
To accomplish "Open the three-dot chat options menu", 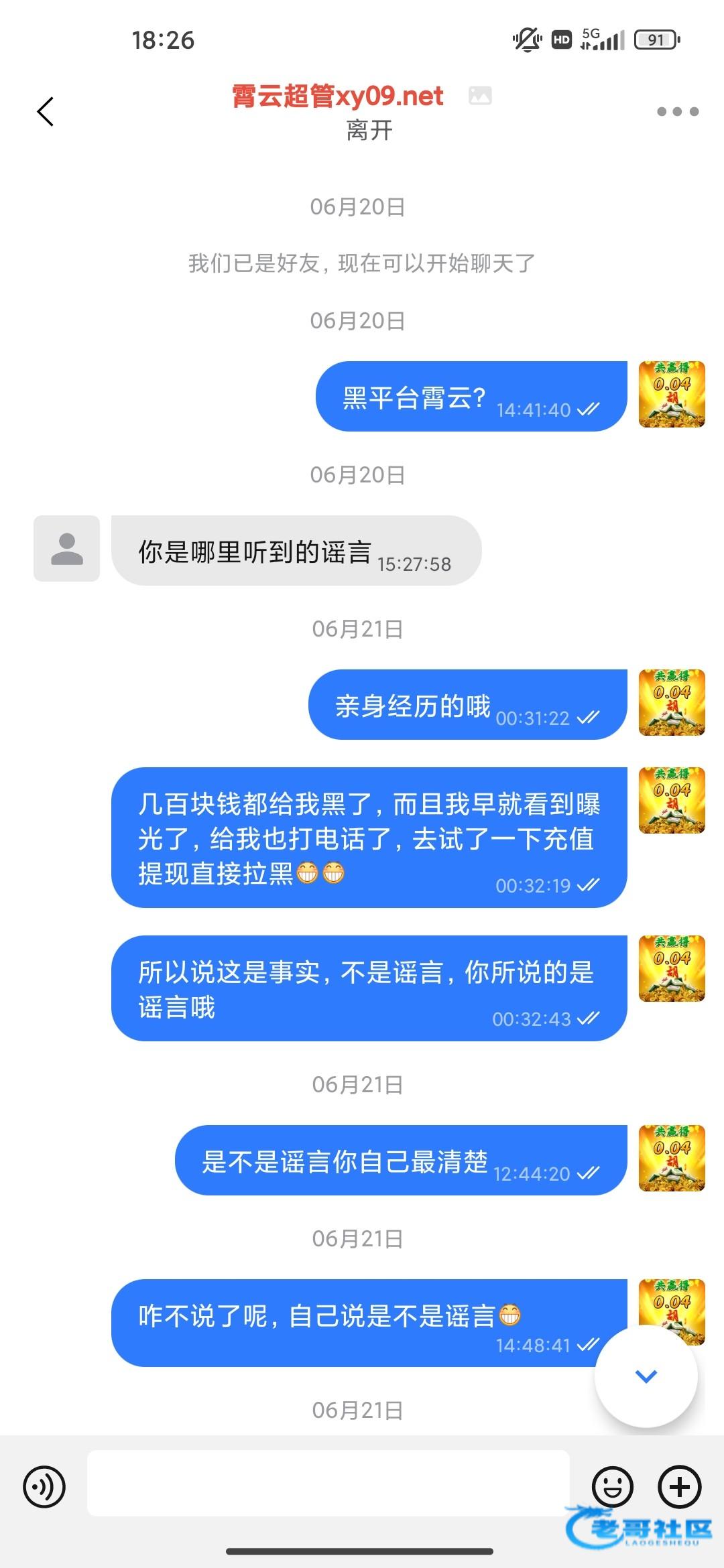I will (677, 111).
